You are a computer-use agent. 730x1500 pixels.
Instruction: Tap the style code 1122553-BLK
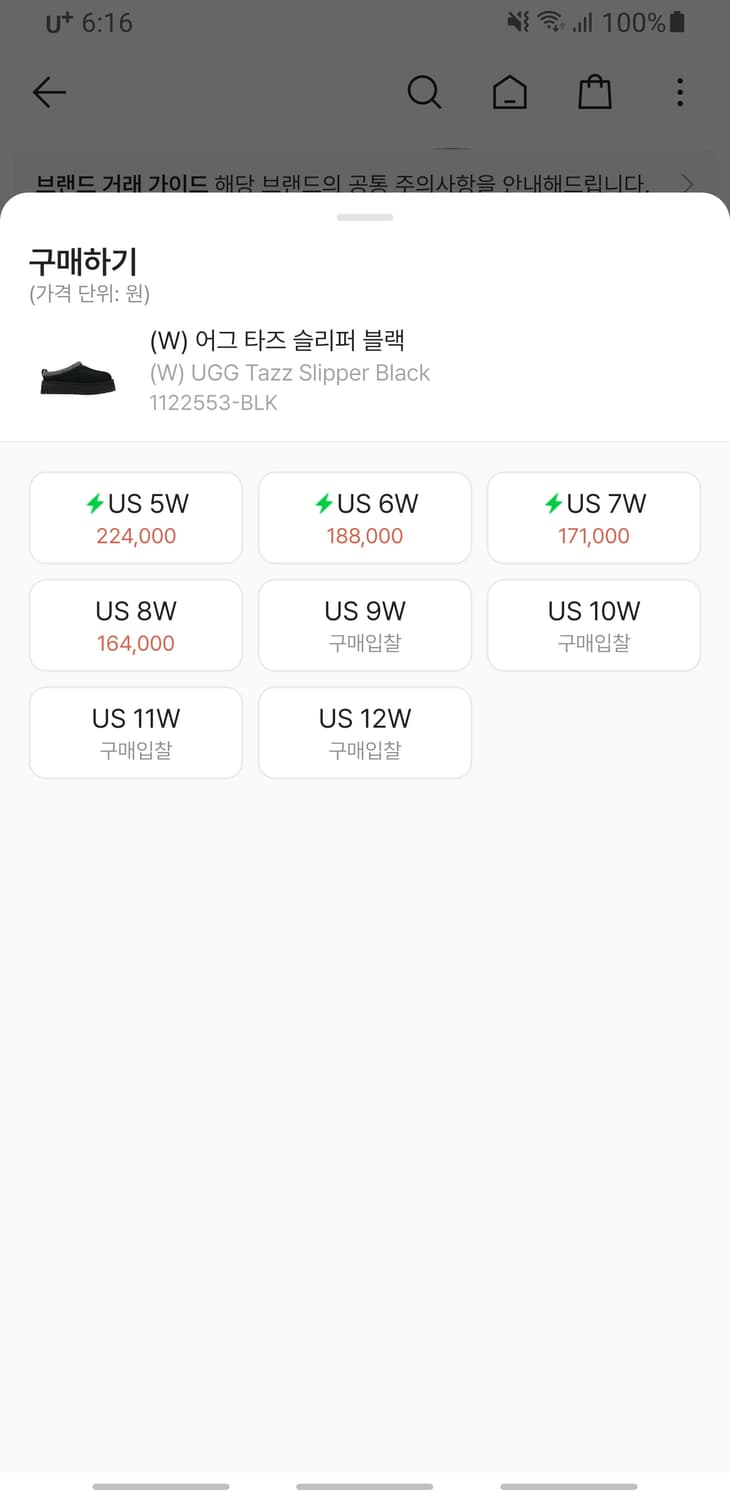point(212,404)
